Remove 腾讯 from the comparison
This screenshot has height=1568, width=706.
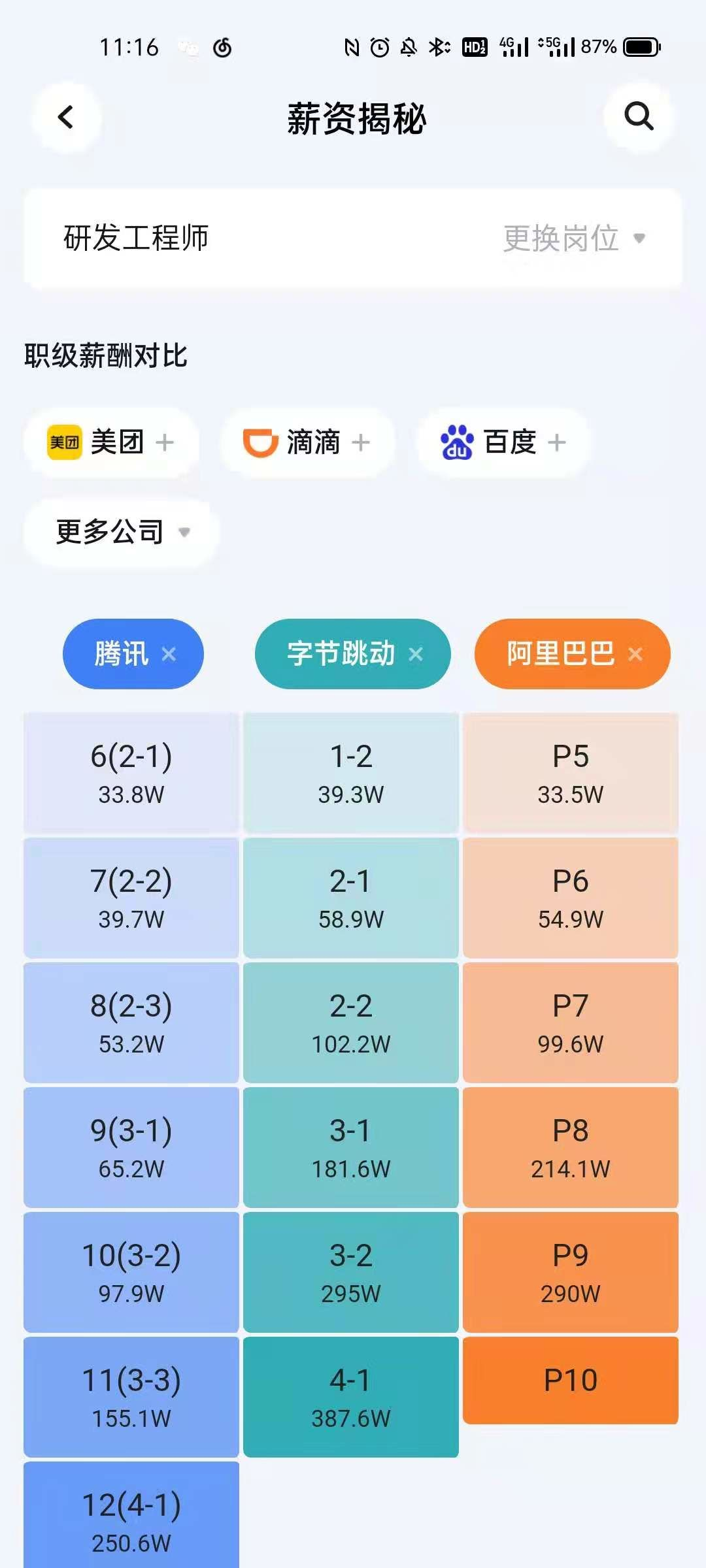[169, 654]
